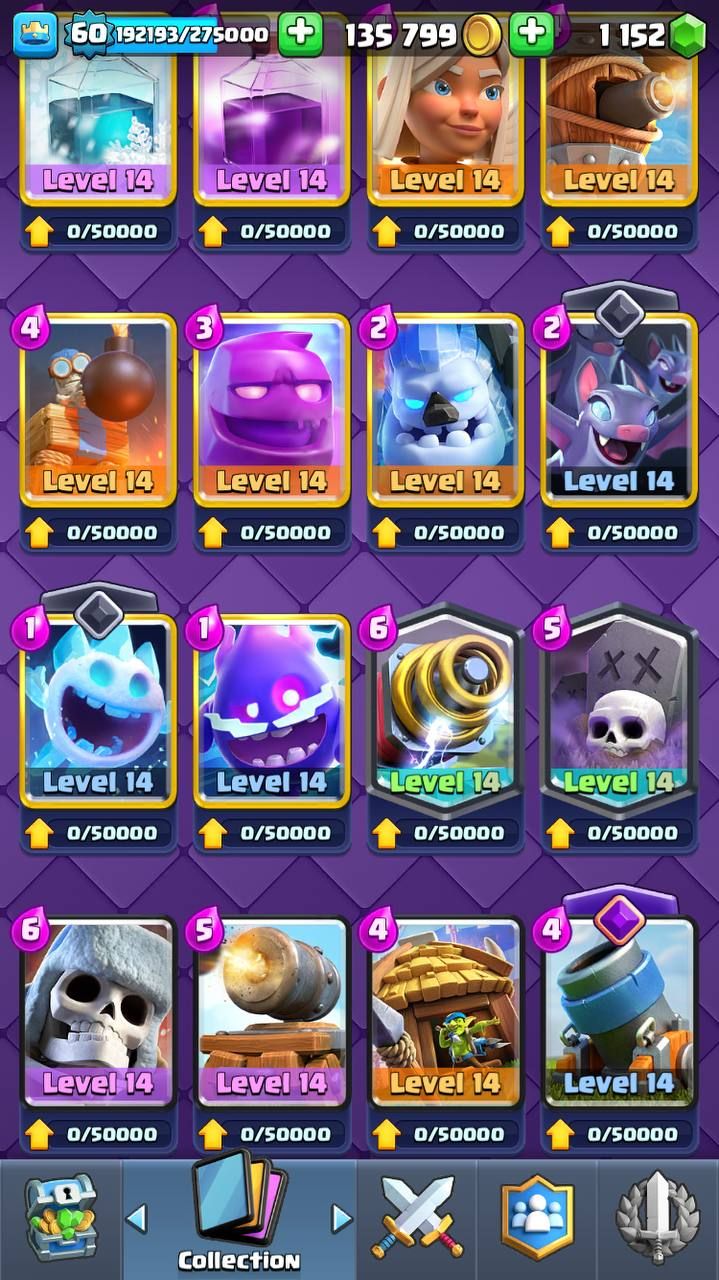Open the Cannon card
This screenshot has width=719, height=1280.
click(272, 1012)
